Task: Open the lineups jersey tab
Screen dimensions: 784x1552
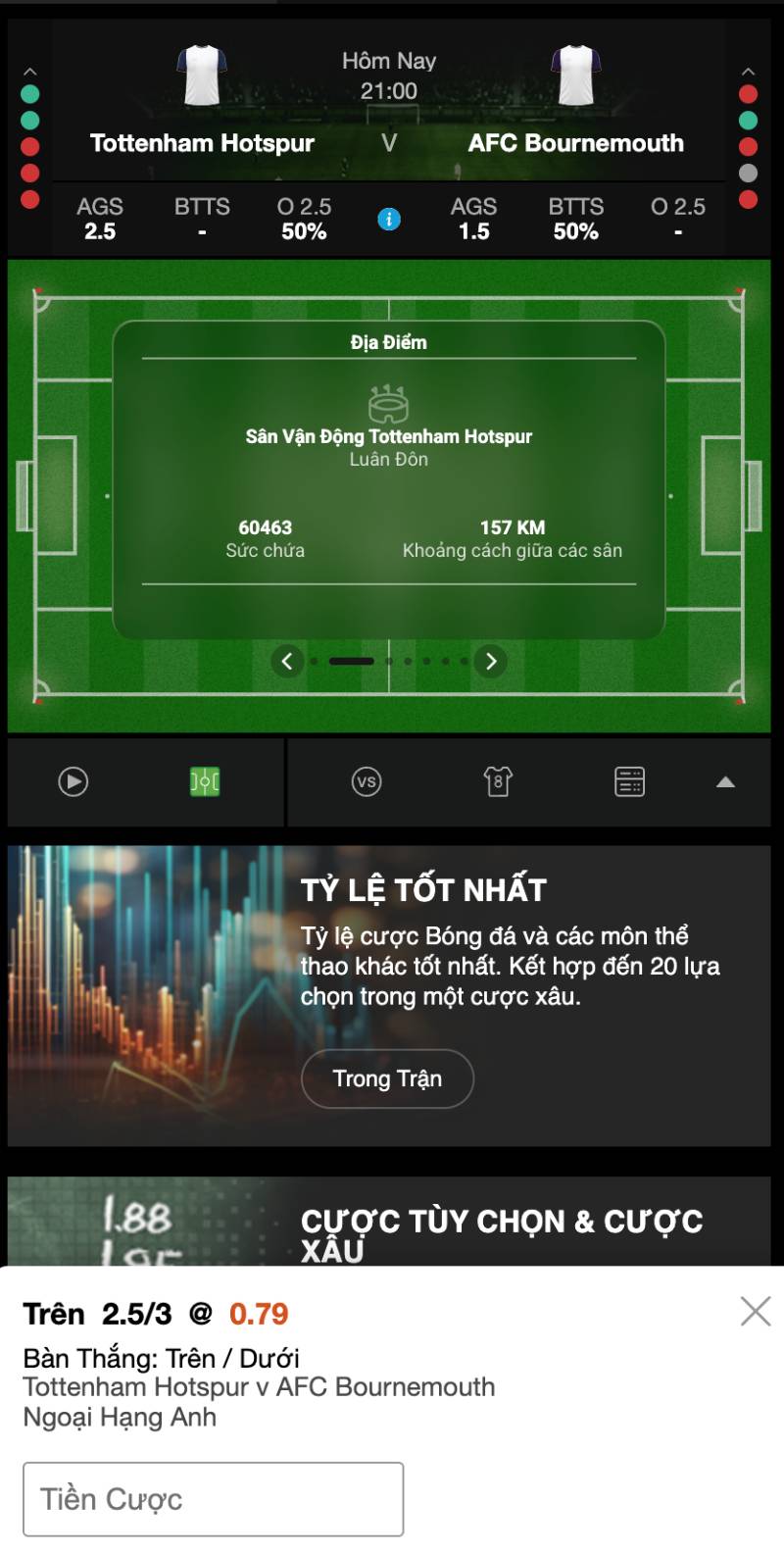Action: tap(498, 781)
